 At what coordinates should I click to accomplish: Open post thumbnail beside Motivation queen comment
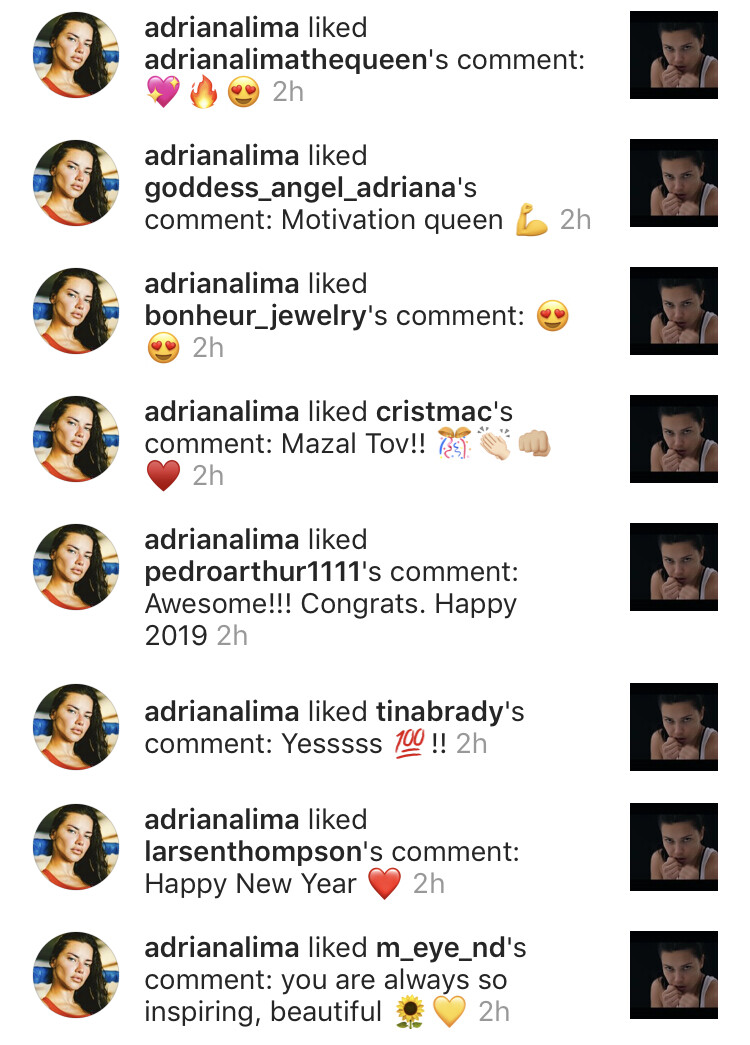coord(673,183)
